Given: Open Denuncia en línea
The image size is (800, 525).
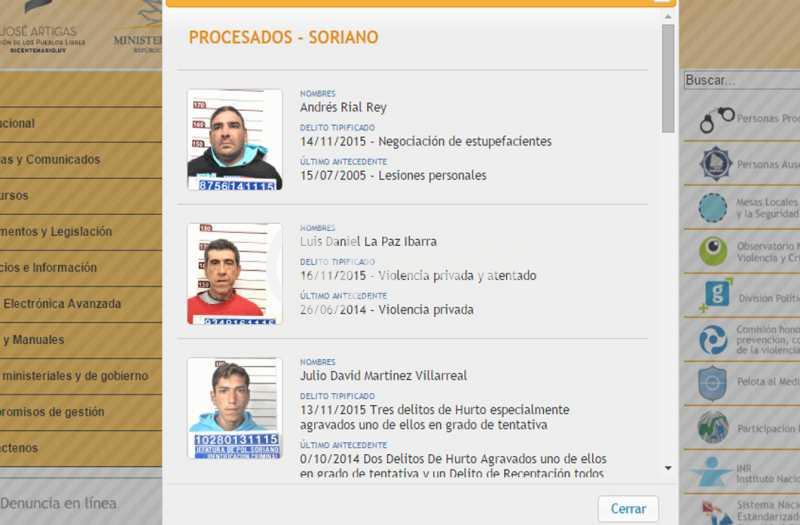Looking at the screenshot, I should click(60, 503).
